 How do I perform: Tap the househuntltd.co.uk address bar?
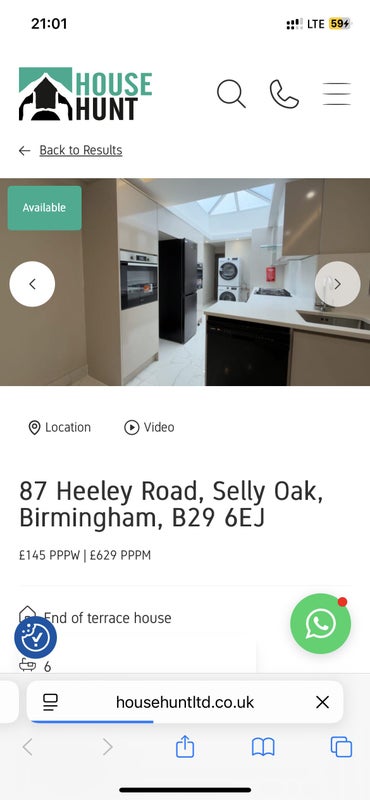click(x=185, y=702)
